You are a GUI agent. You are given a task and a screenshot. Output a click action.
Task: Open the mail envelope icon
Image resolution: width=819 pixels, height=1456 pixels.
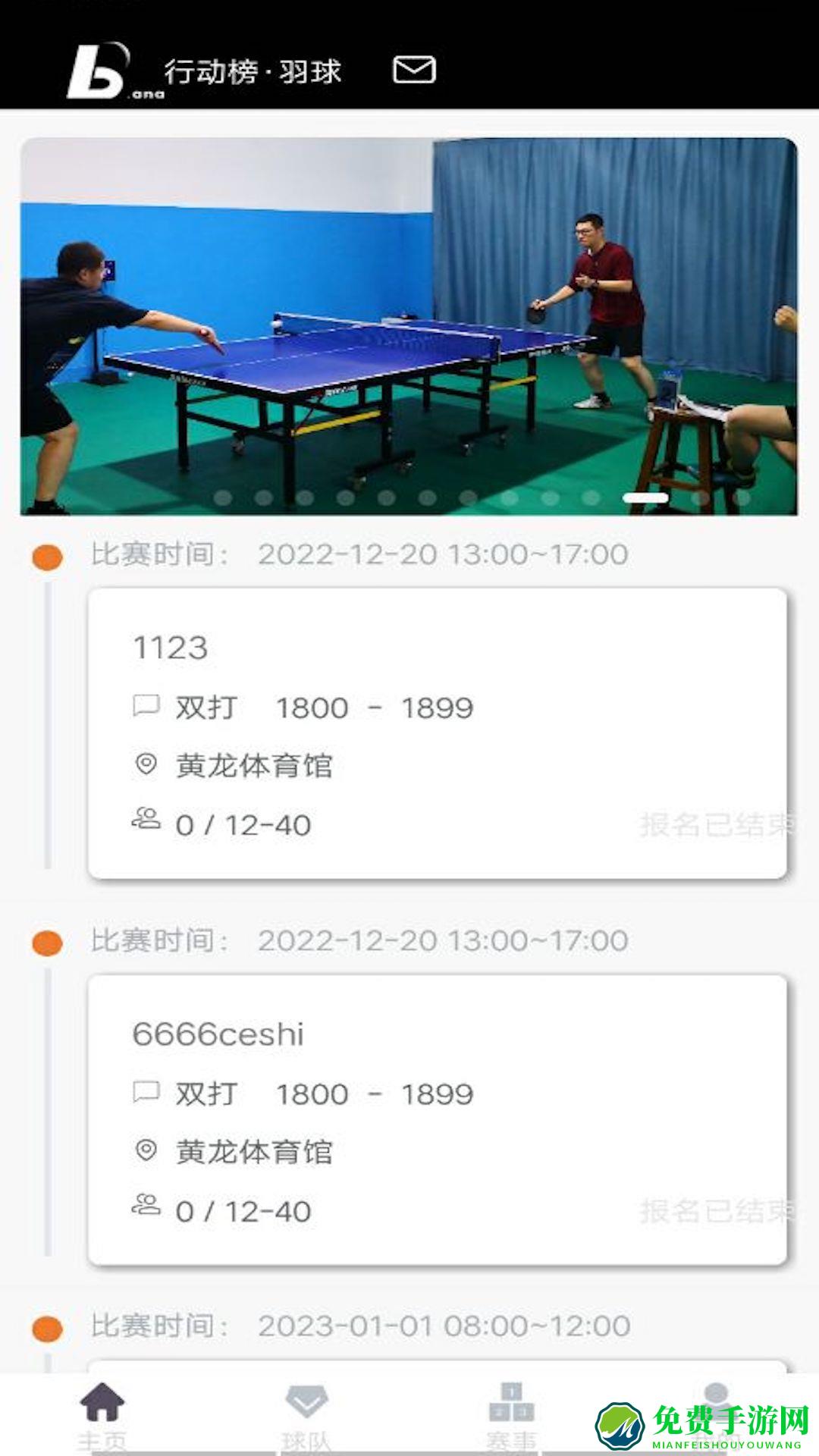pyautogui.click(x=414, y=70)
